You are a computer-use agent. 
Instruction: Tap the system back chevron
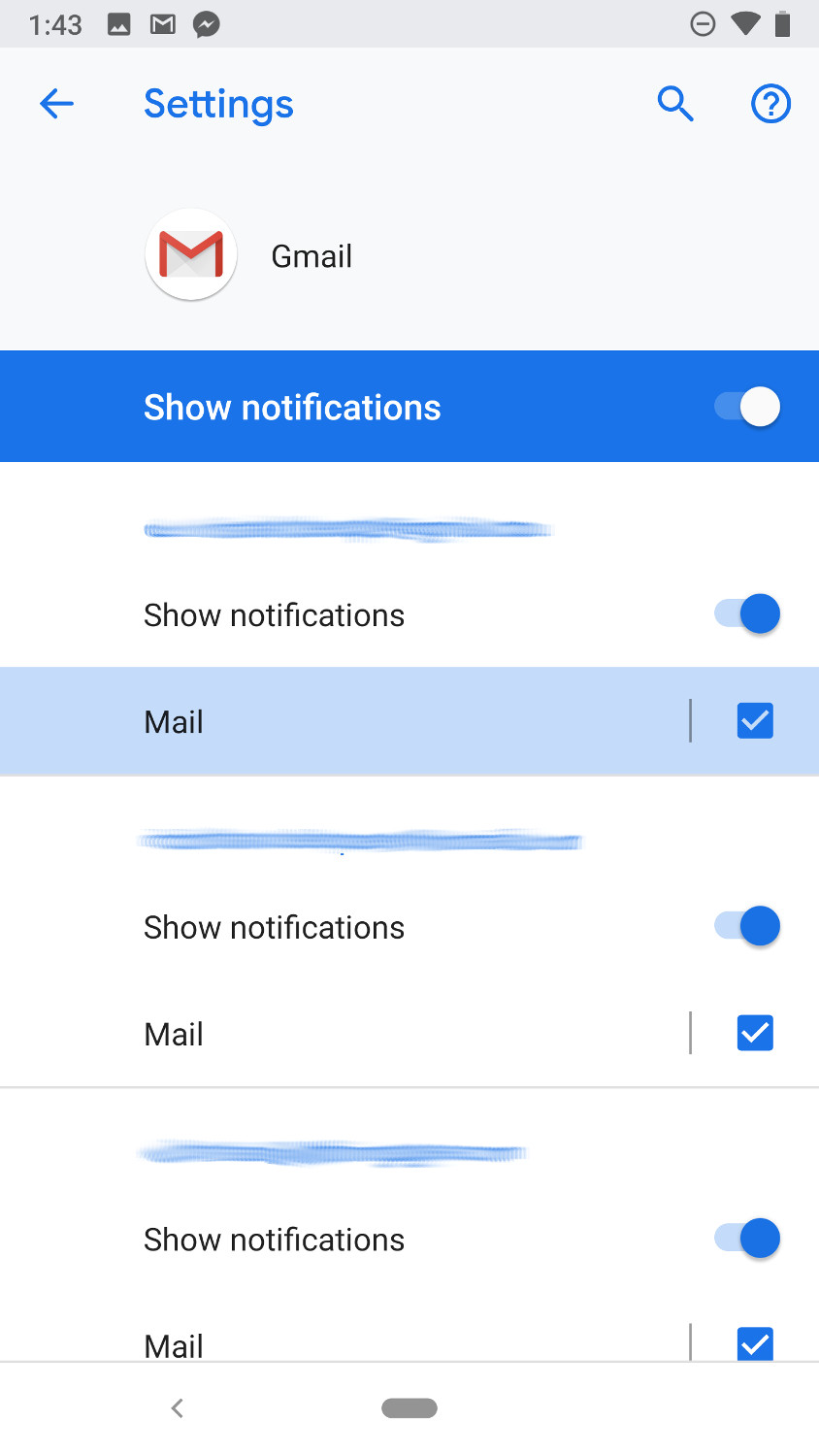click(x=177, y=1407)
